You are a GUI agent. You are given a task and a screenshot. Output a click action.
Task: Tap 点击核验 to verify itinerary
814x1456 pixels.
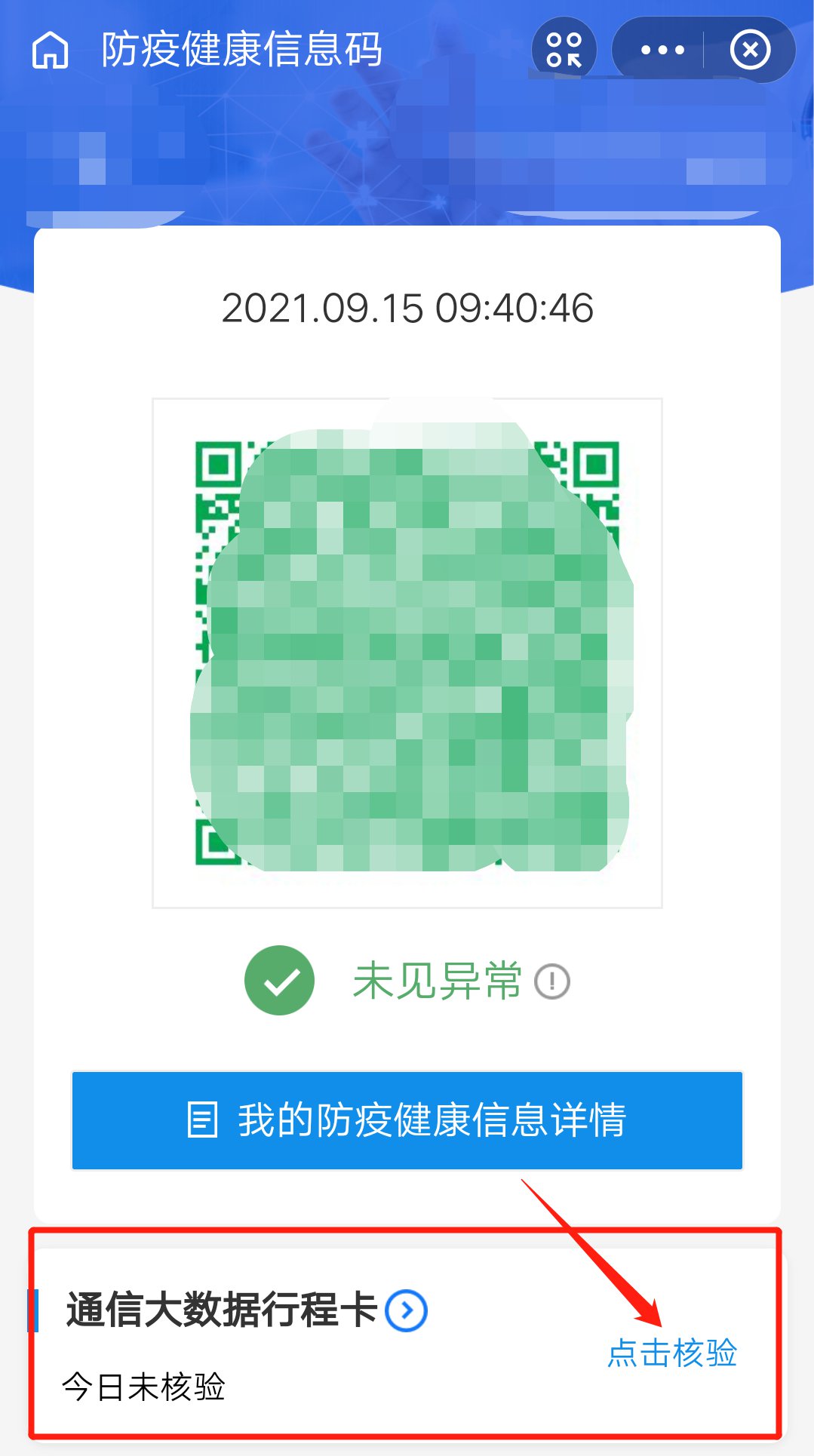click(x=672, y=1353)
